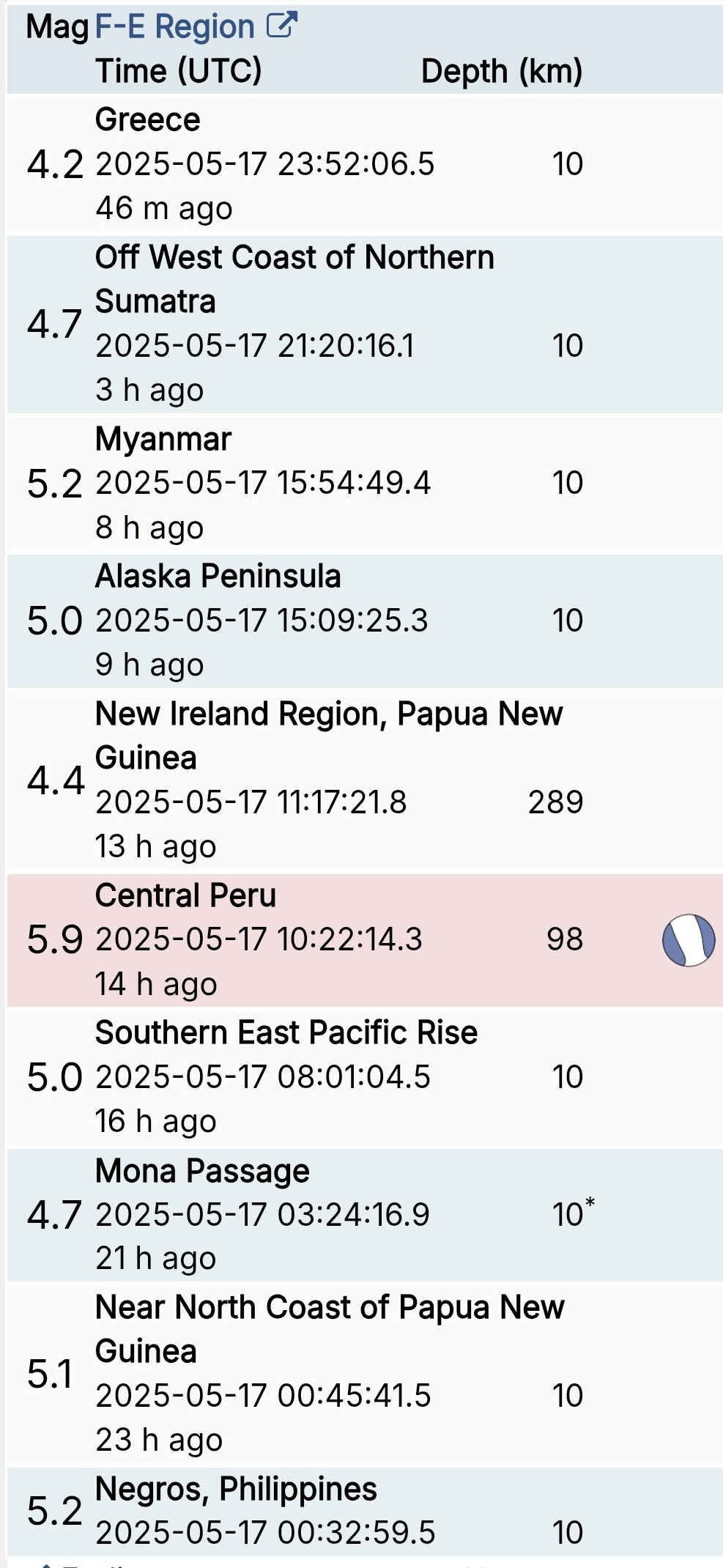
Task: Open the F-E Region external link
Action: pos(196,27)
